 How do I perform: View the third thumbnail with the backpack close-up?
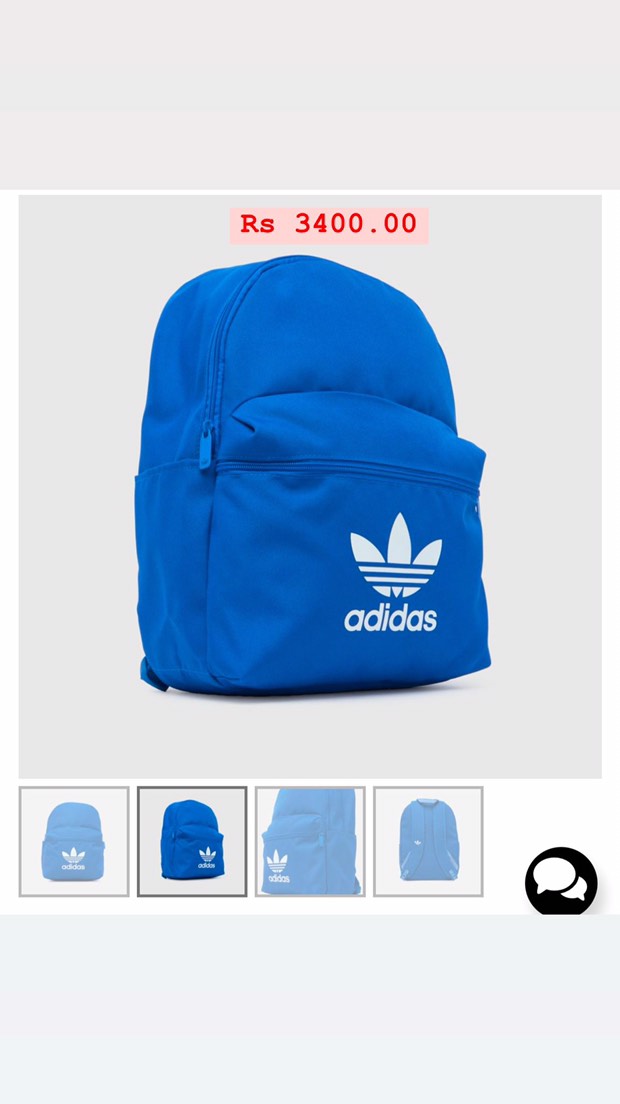click(x=310, y=841)
